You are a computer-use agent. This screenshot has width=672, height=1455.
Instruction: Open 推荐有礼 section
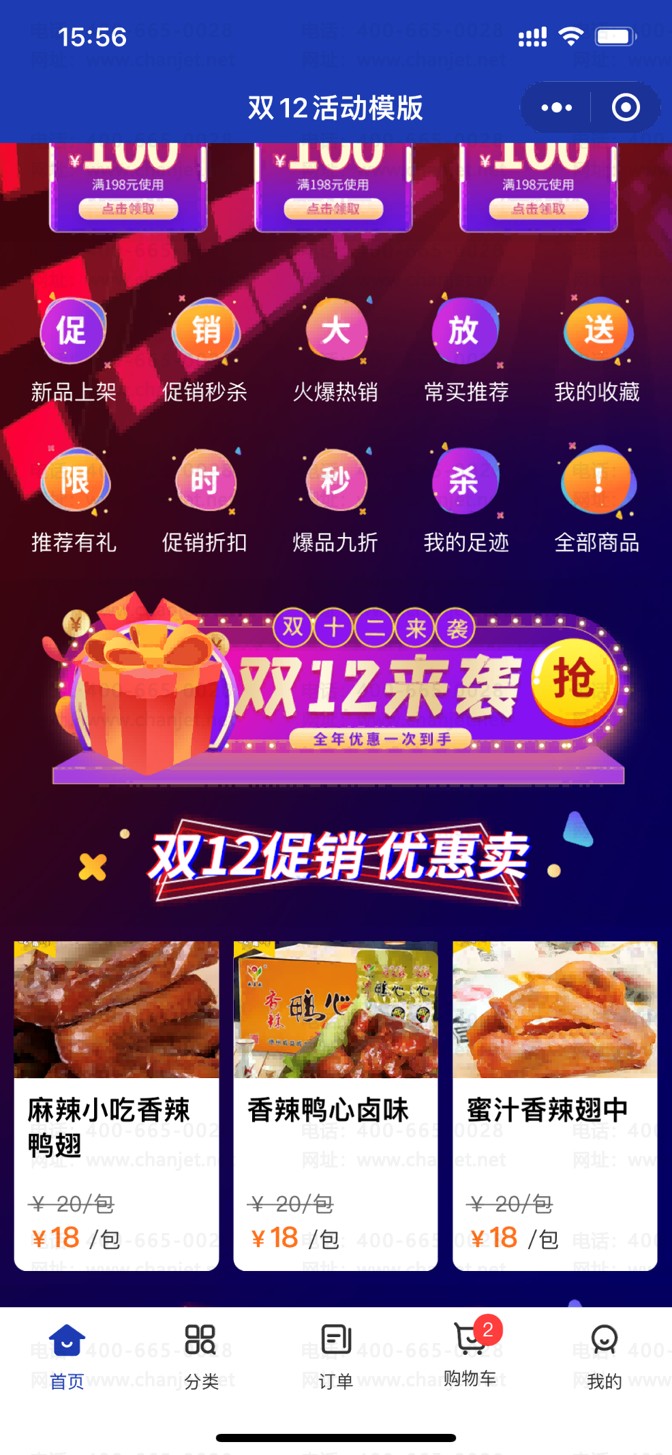point(73,501)
